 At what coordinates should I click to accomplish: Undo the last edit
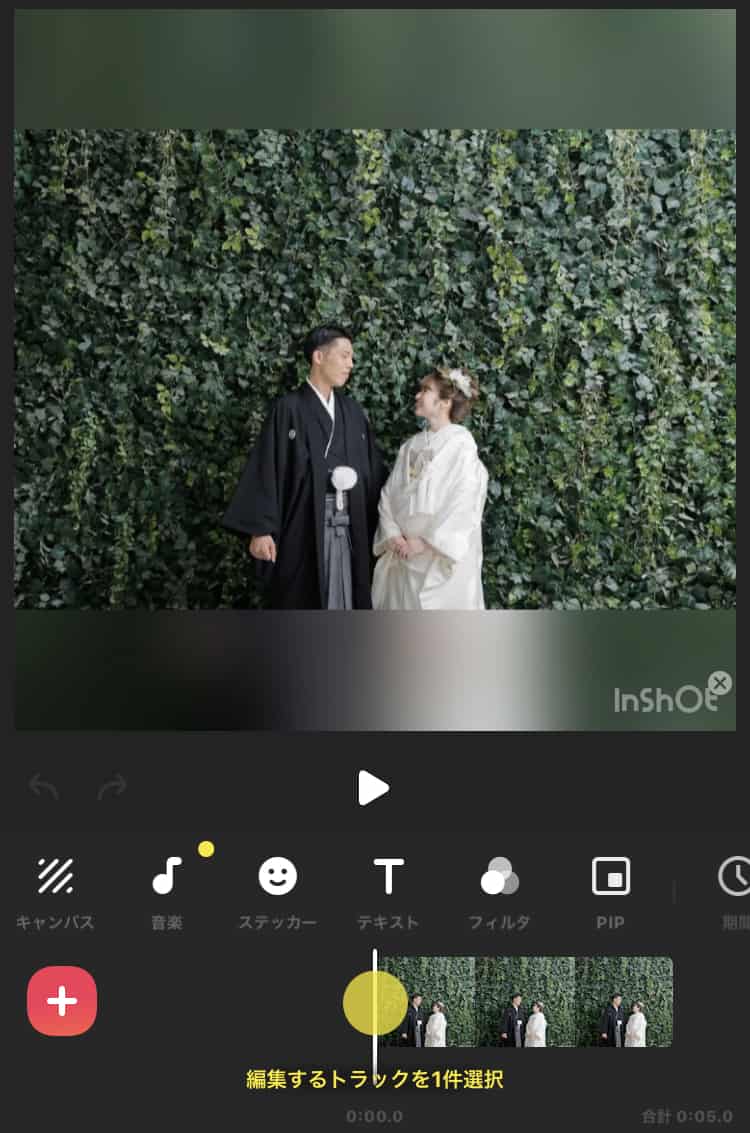tap(44, 788)
